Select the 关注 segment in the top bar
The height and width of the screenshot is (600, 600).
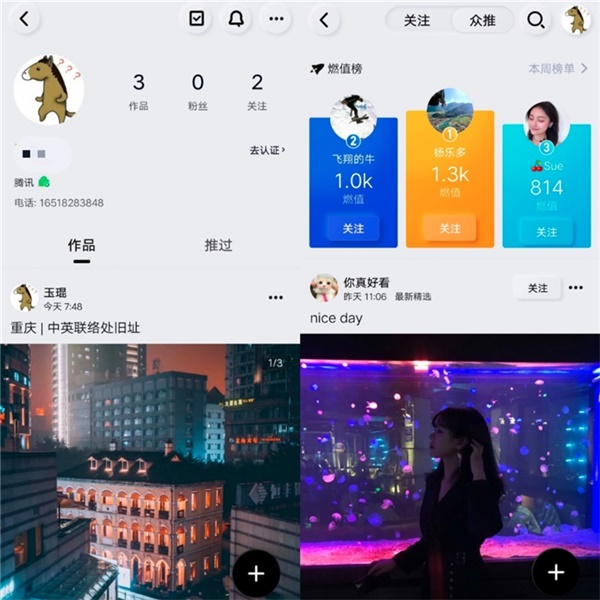tap(417, 20)
